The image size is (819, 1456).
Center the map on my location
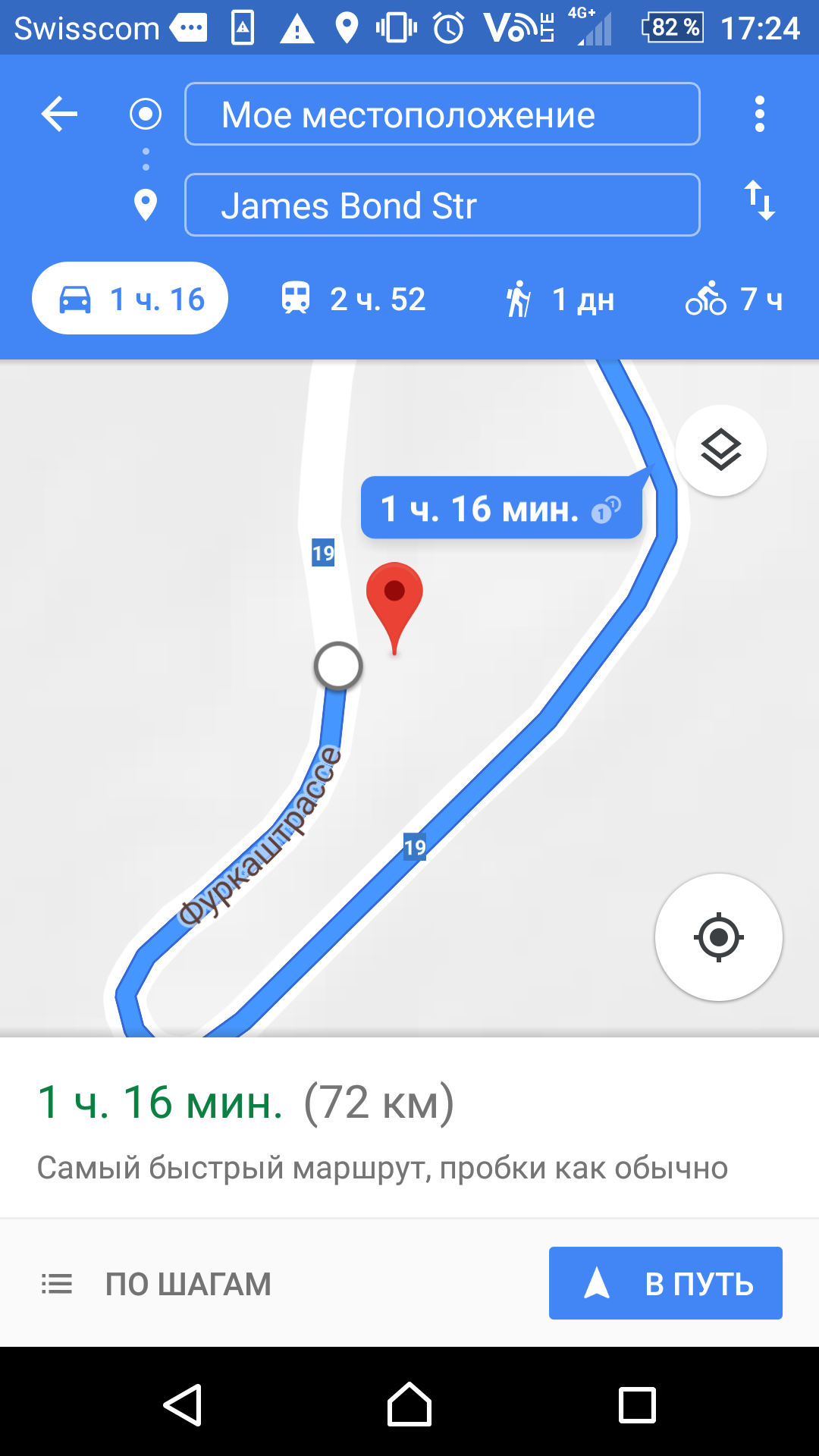pyautogui.click(x=718, y=937)
